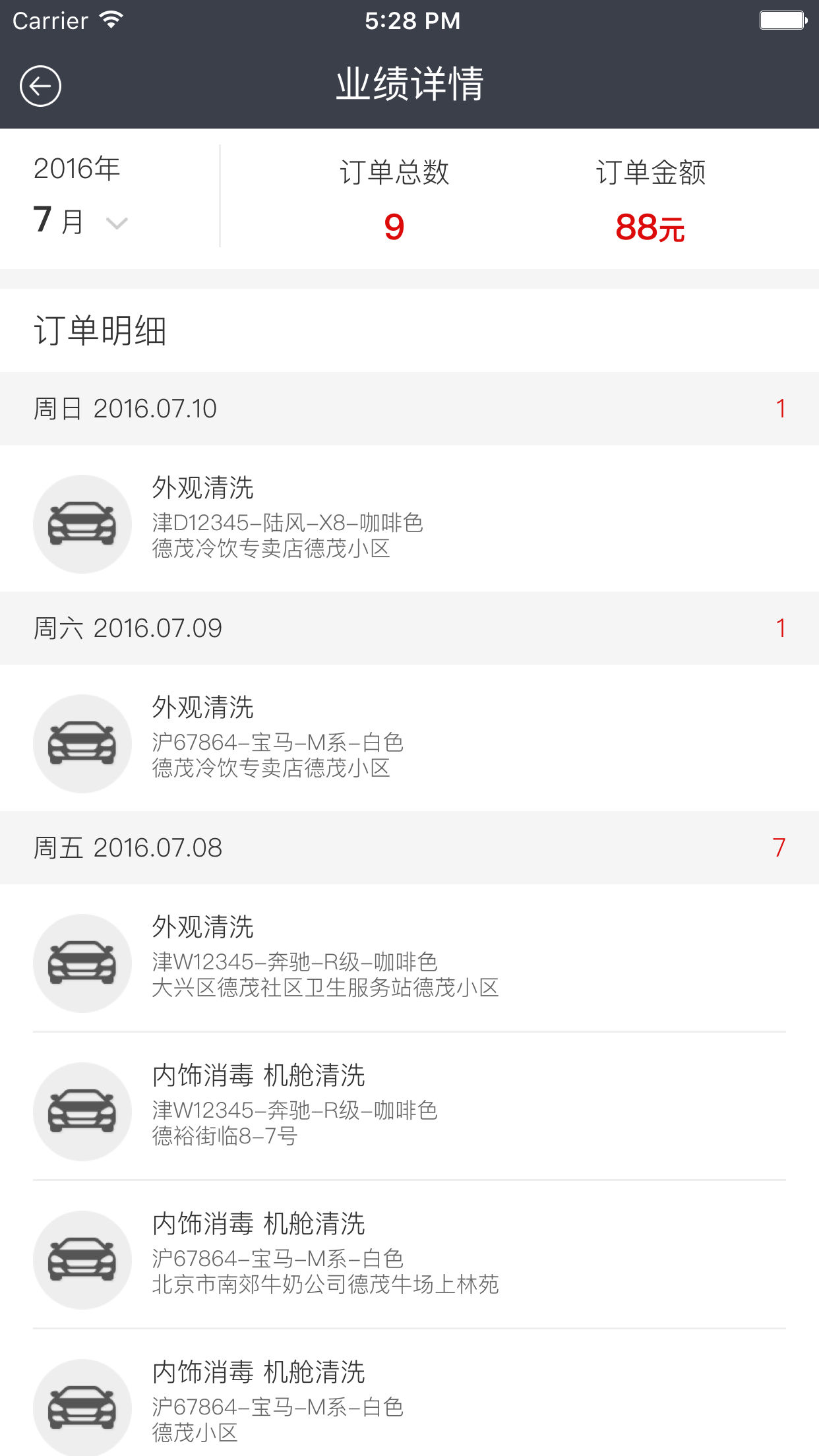Open the order at 德裕街临8-7号
Screen dimensions: 819x1456
tap(409, 1106)
